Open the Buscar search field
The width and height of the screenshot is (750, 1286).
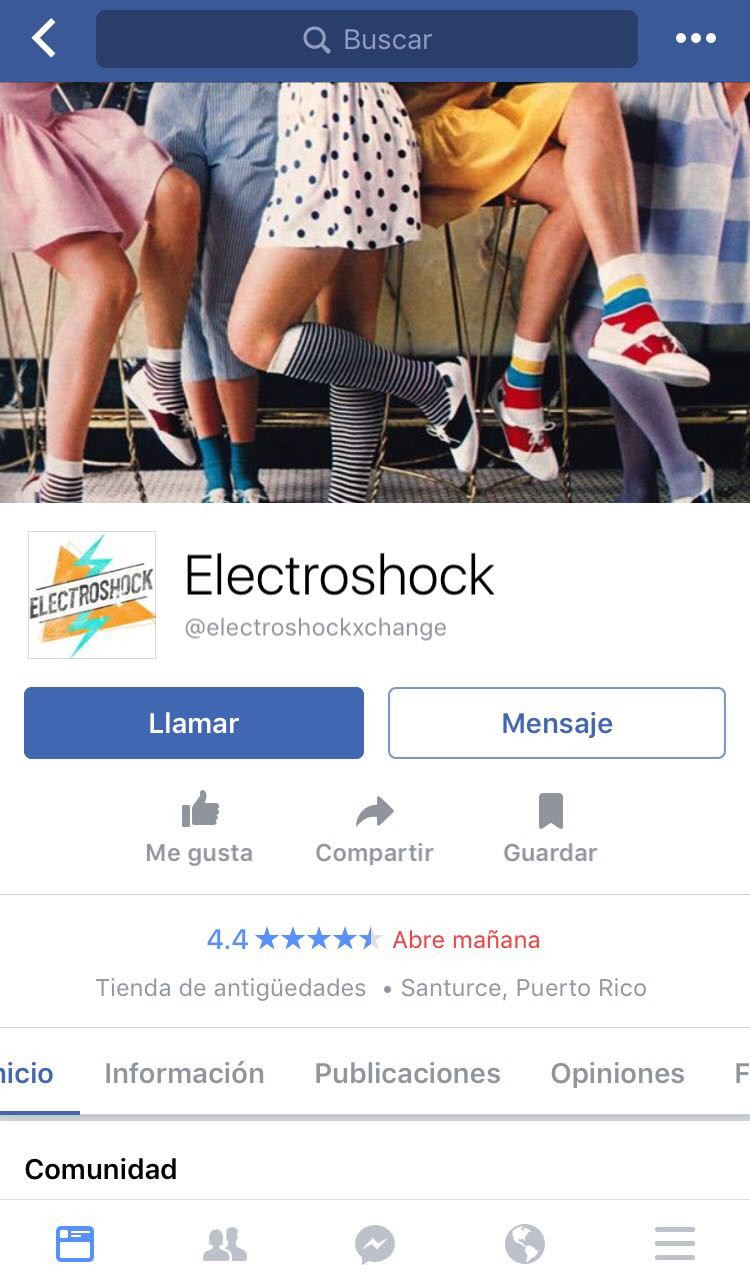(x=366, y=39)
